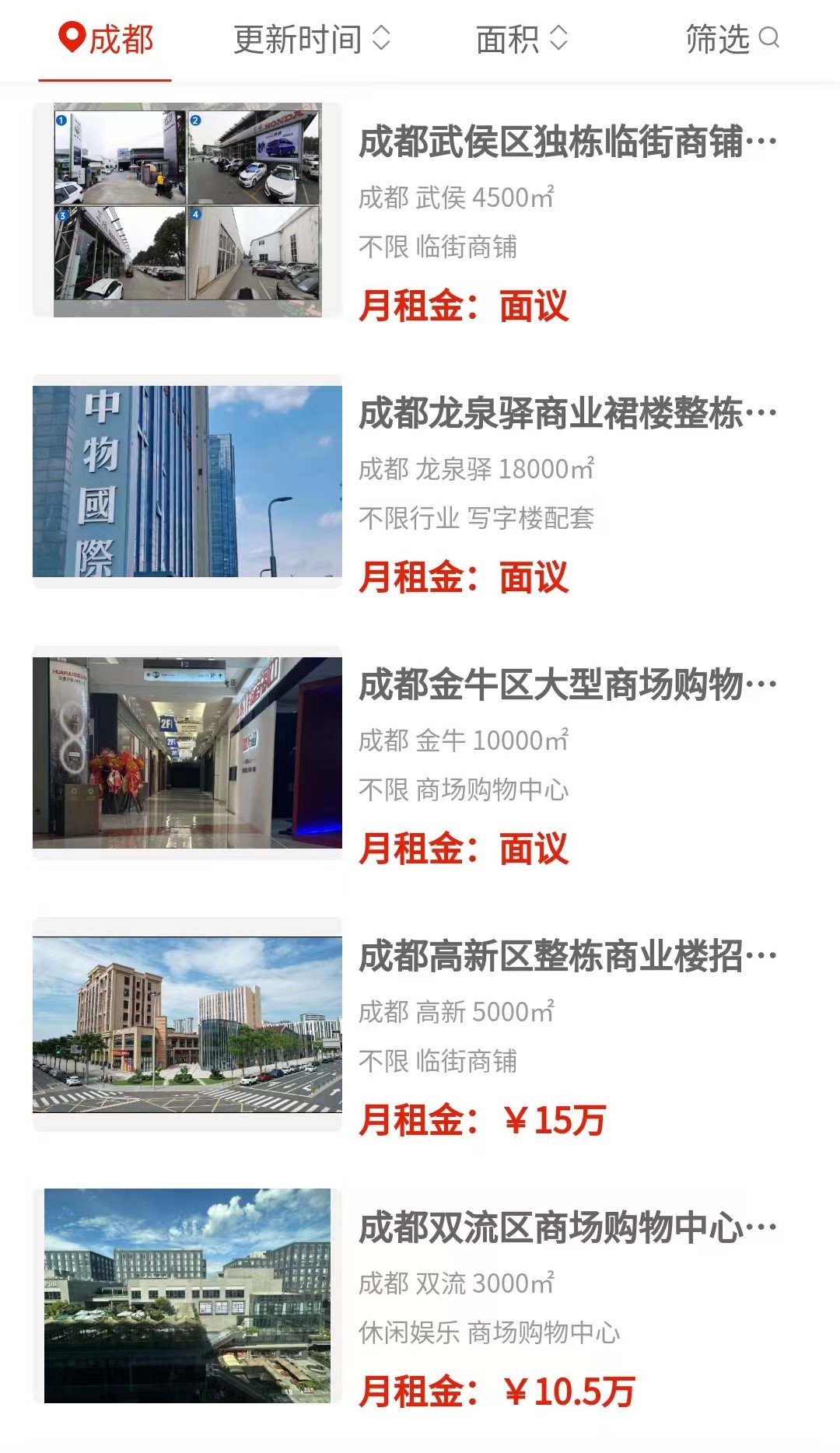
Task: Open the 成都 city selector
Action: click(x=106, y=39)
